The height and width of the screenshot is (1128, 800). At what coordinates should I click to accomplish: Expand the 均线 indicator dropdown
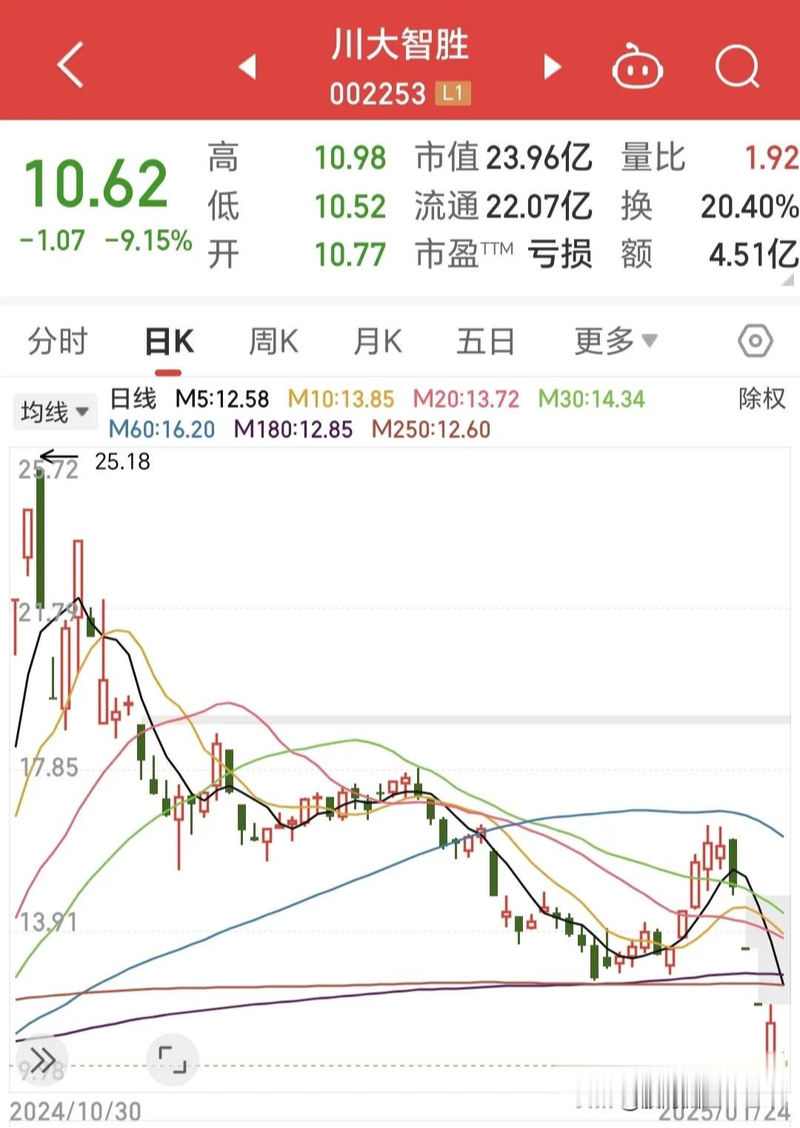tap(56, 410)
